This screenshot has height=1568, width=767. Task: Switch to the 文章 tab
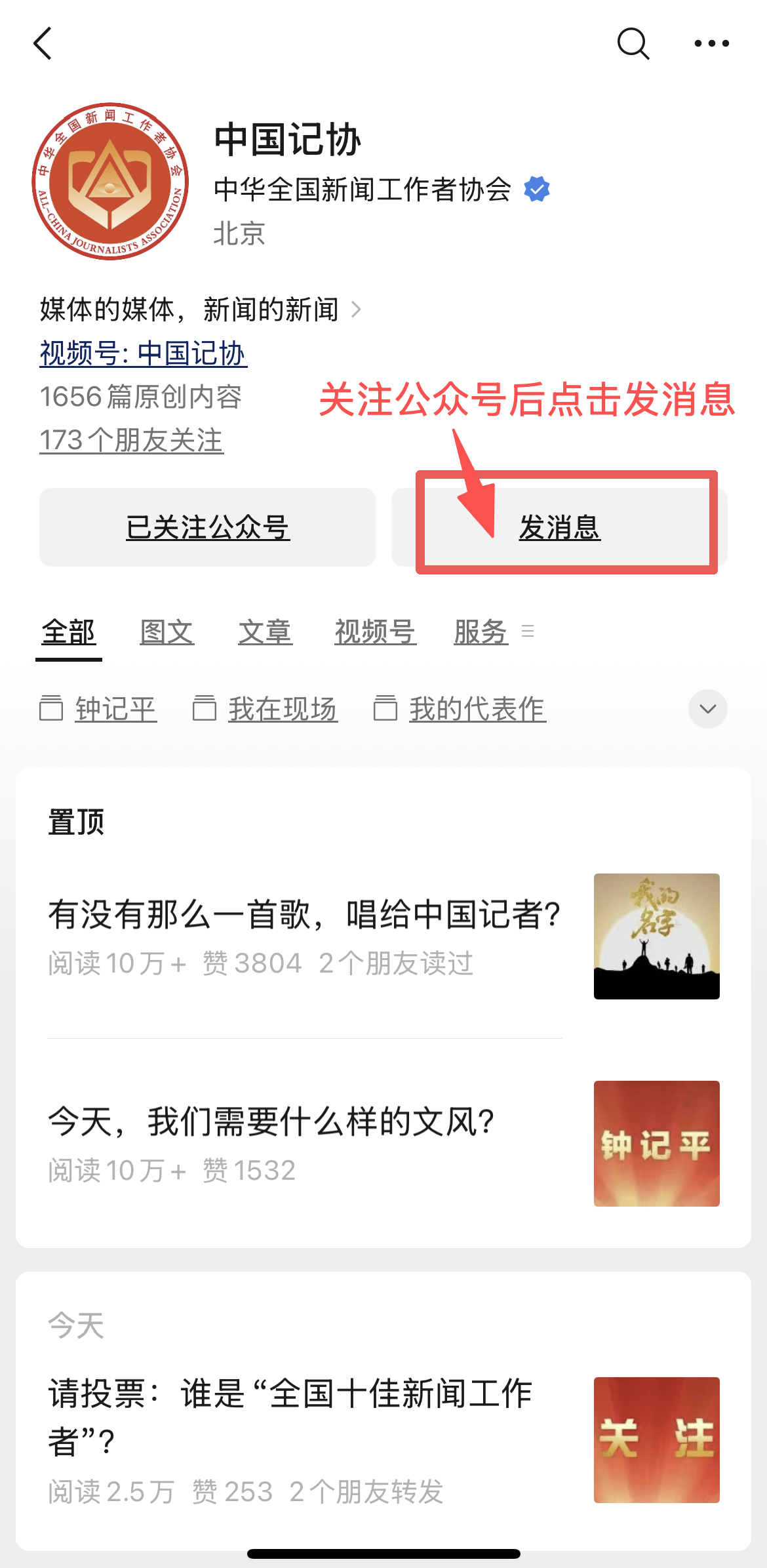265,632
